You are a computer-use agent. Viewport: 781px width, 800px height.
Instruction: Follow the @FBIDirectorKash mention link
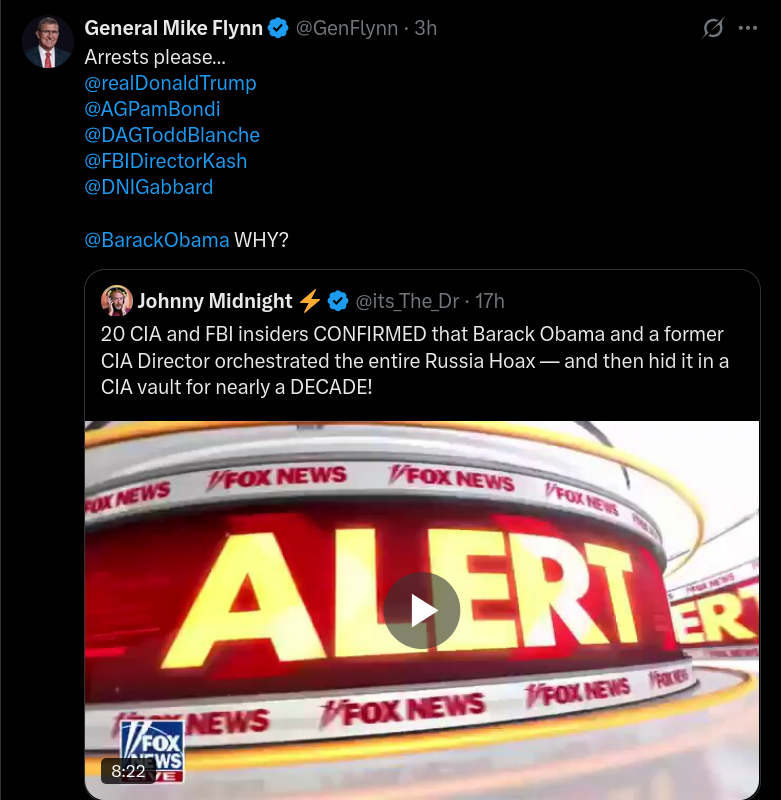click(x=165, y=161)
